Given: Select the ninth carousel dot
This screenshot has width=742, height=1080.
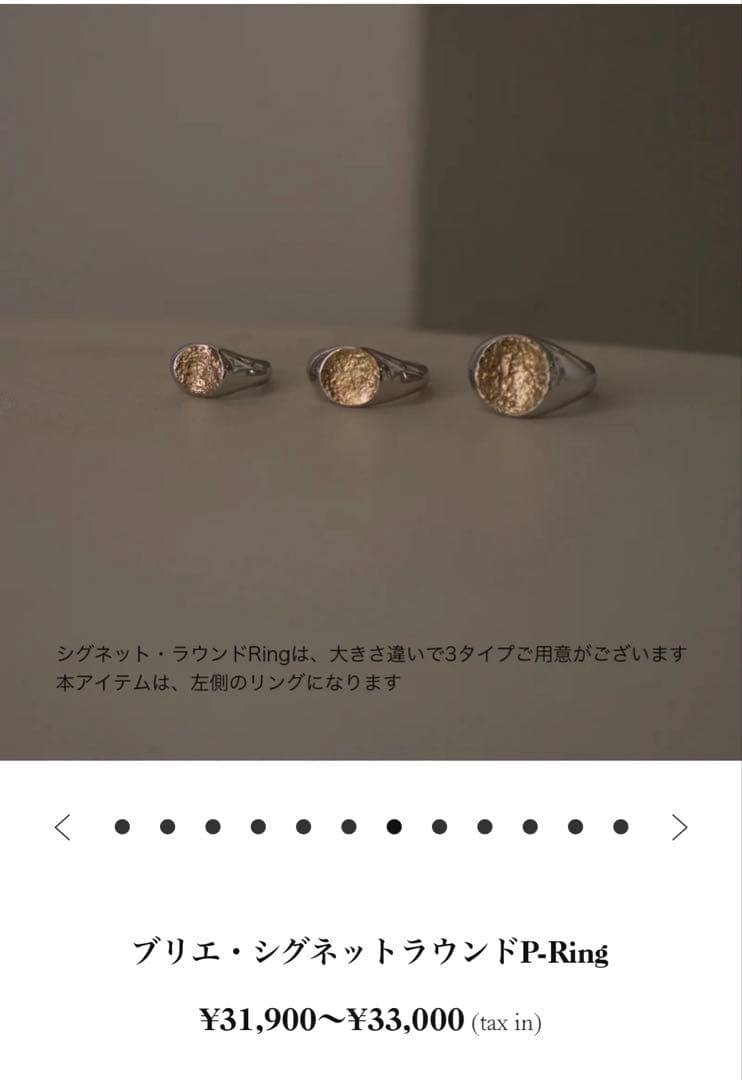Looking at the screenshot, I should point(484,827).
